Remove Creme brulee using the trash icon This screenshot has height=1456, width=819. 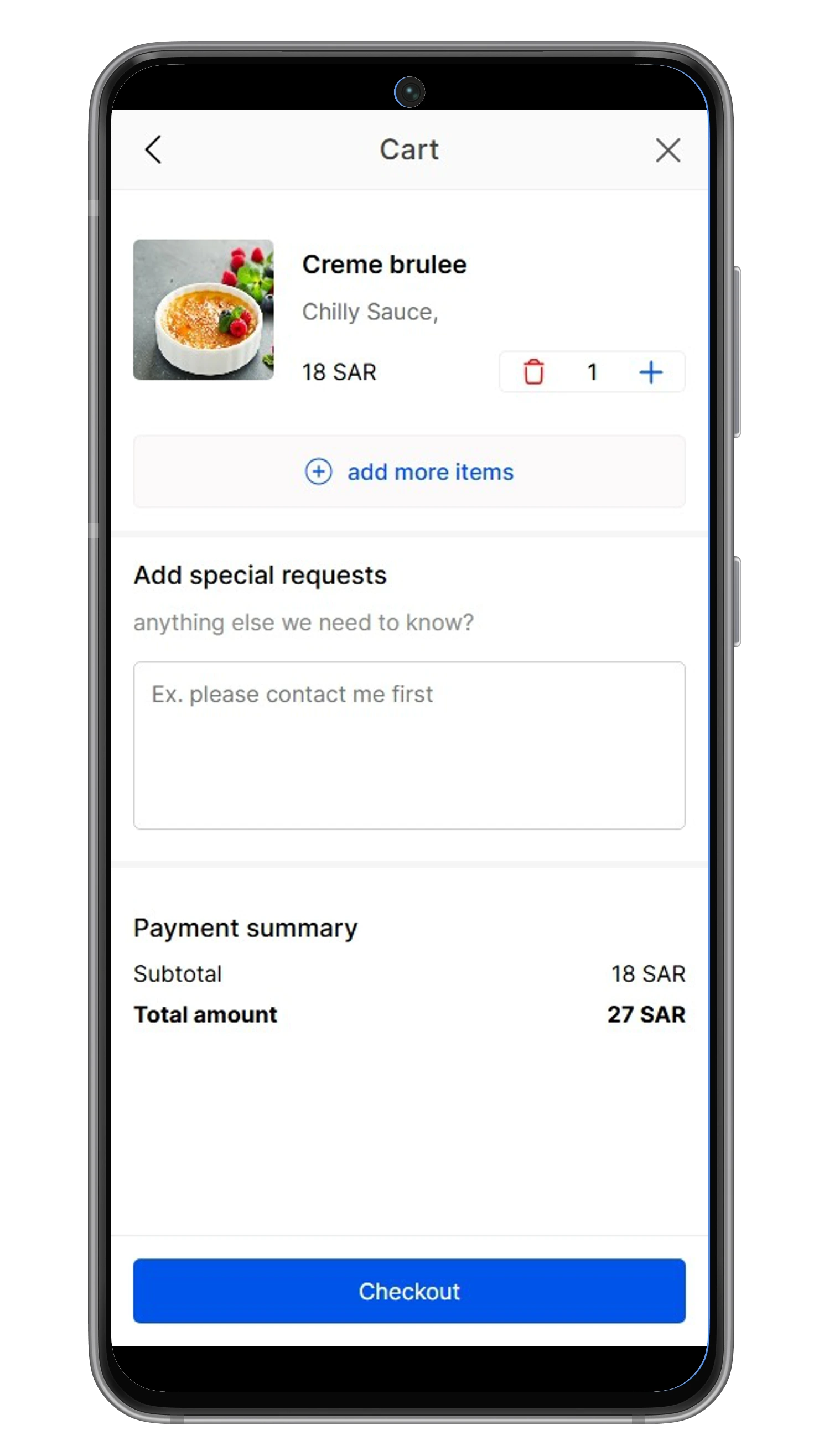tap(533, 372)
